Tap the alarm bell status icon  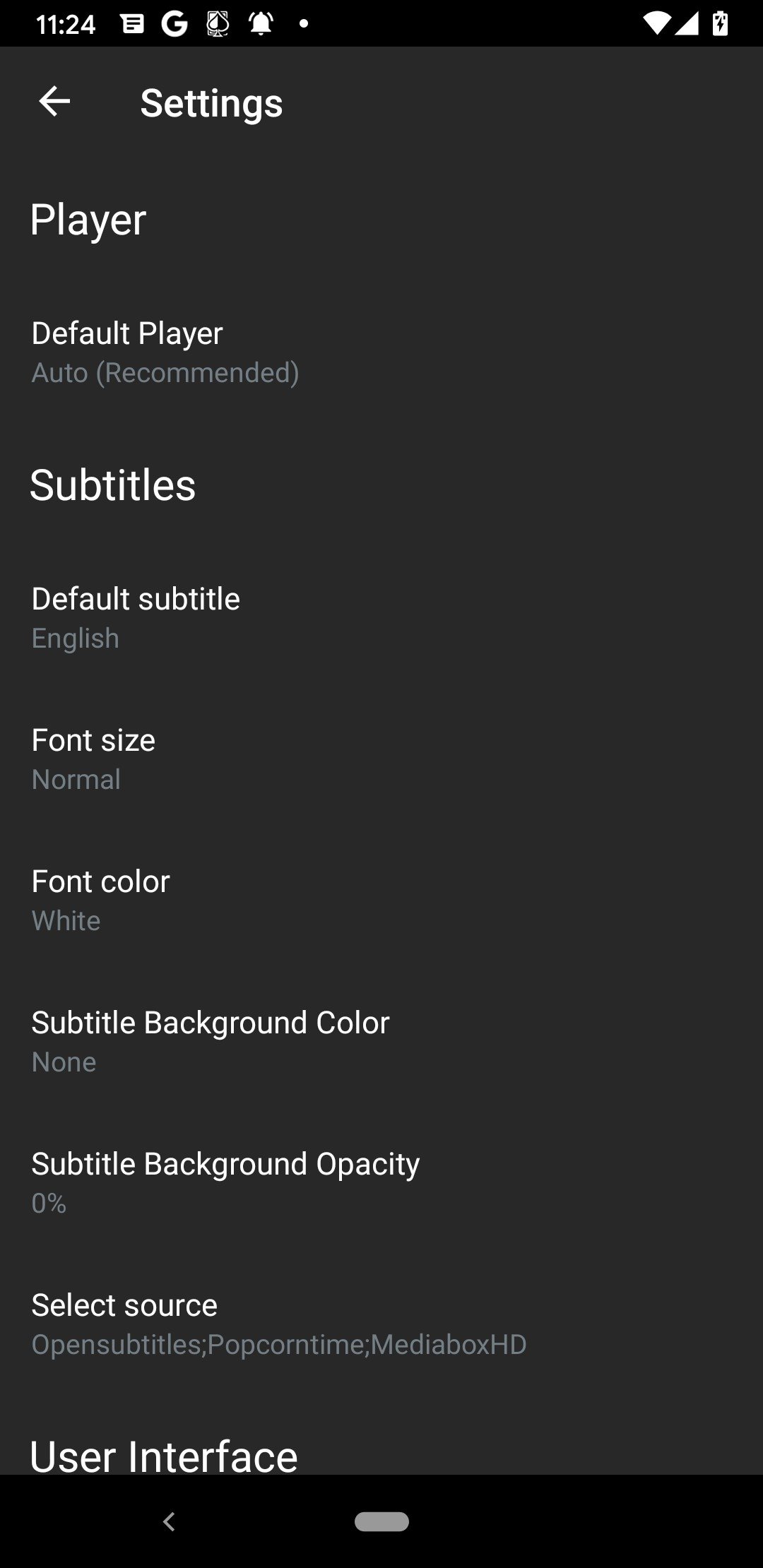pos(261,23)
